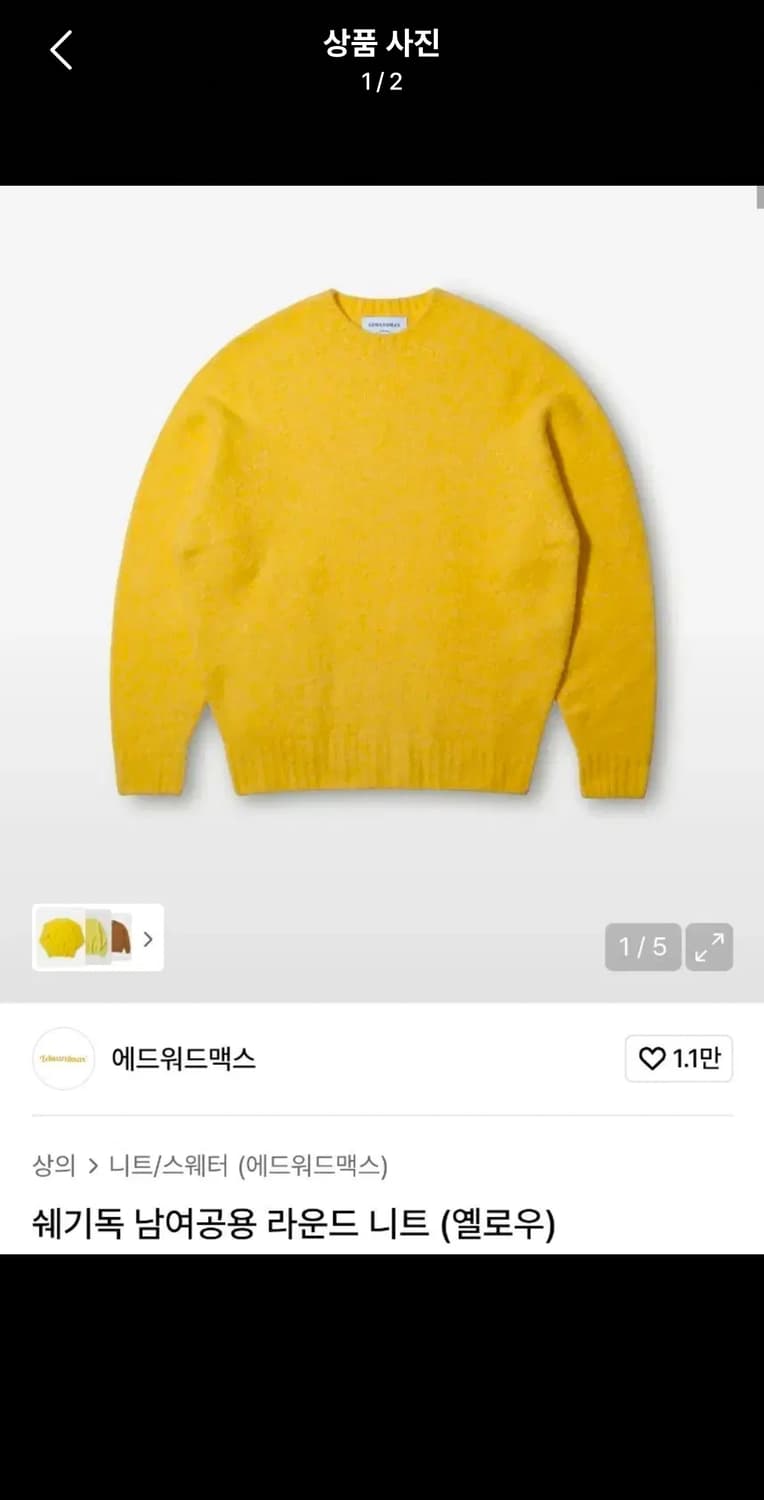Tap the 에드워드맥스 brand logo circle
Image resolution: width=764 pixels, height=1500 pixels.
[x=62, y=1058]
